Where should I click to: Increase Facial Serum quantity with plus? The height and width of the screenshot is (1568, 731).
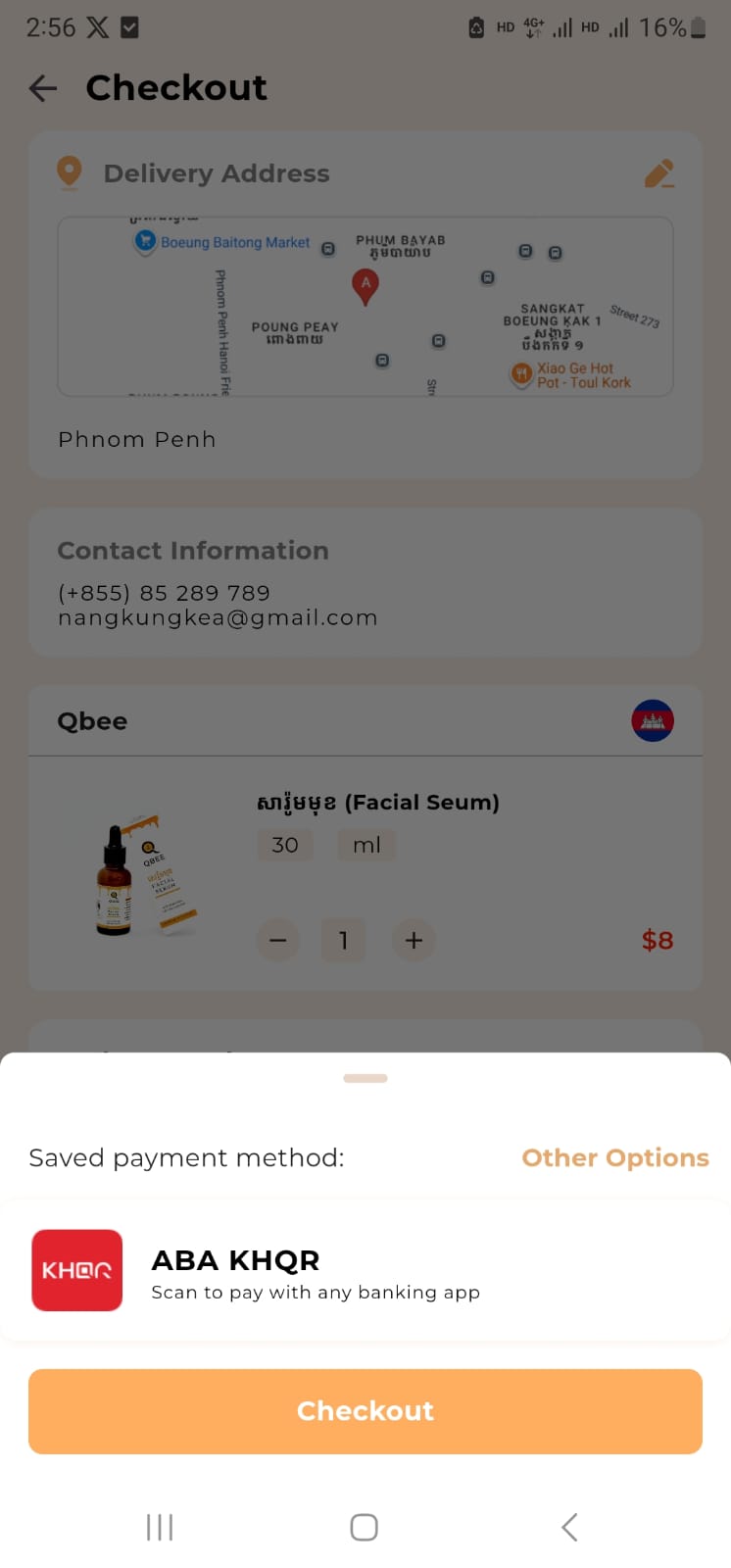(x=414, y=941)
